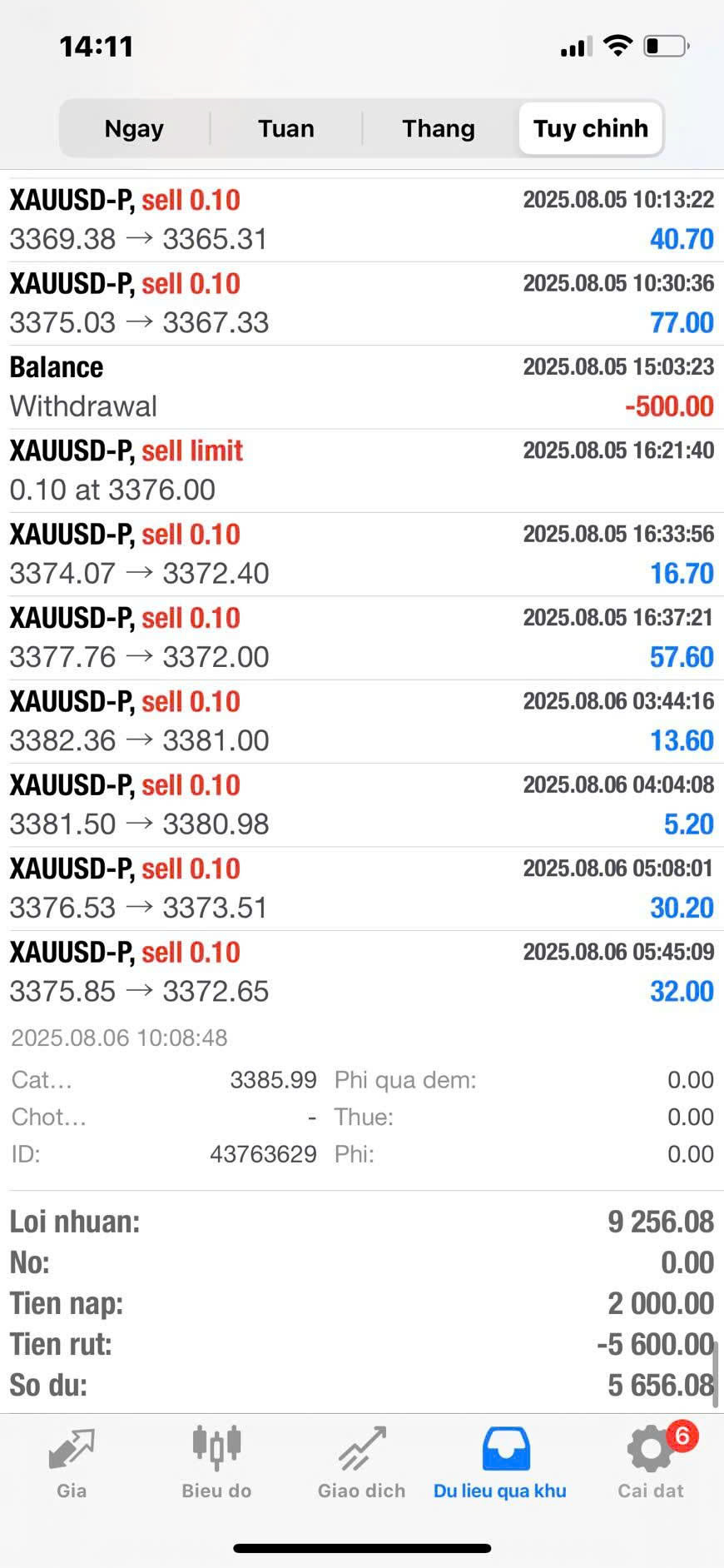Expand the sell trade with profit 30.20

click(362, 889)
